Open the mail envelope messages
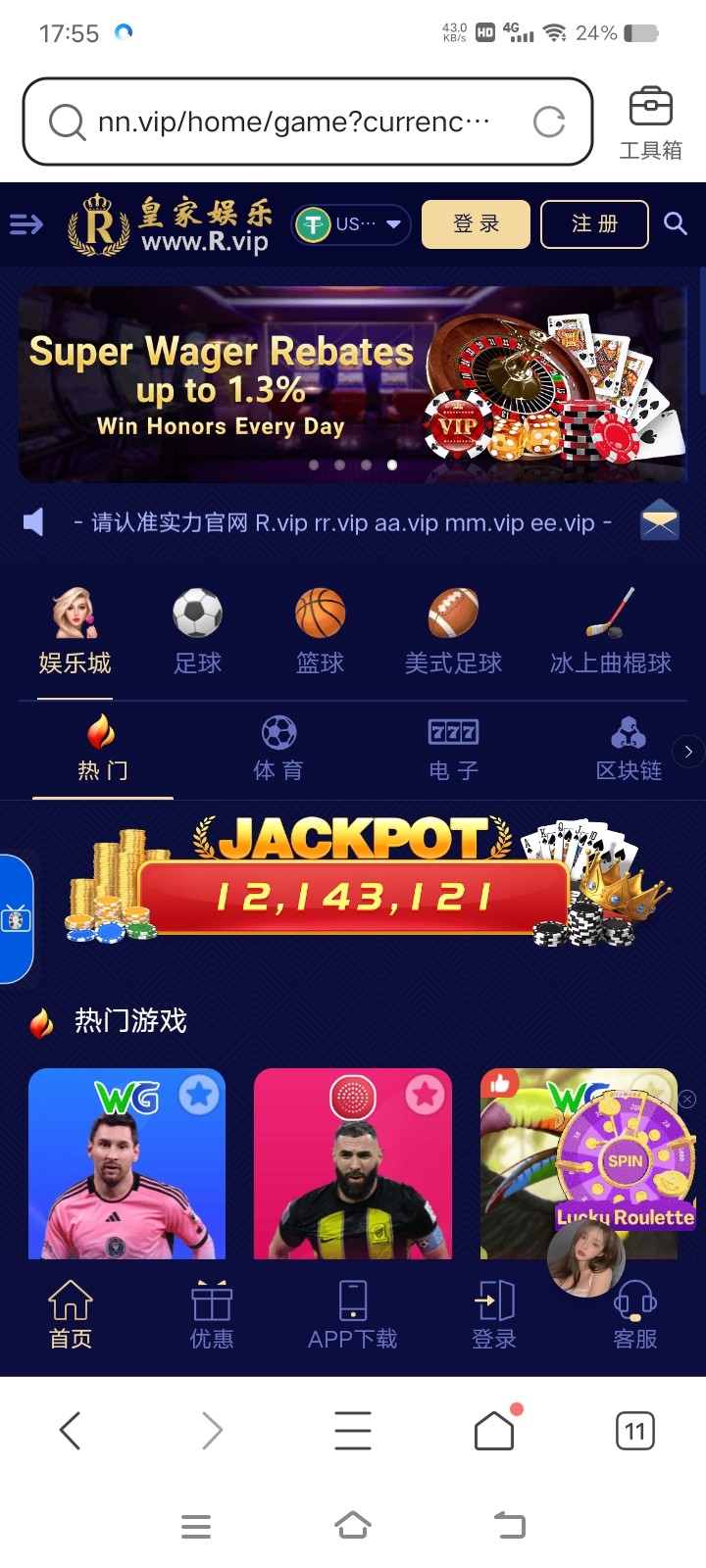 pos(659,521)
